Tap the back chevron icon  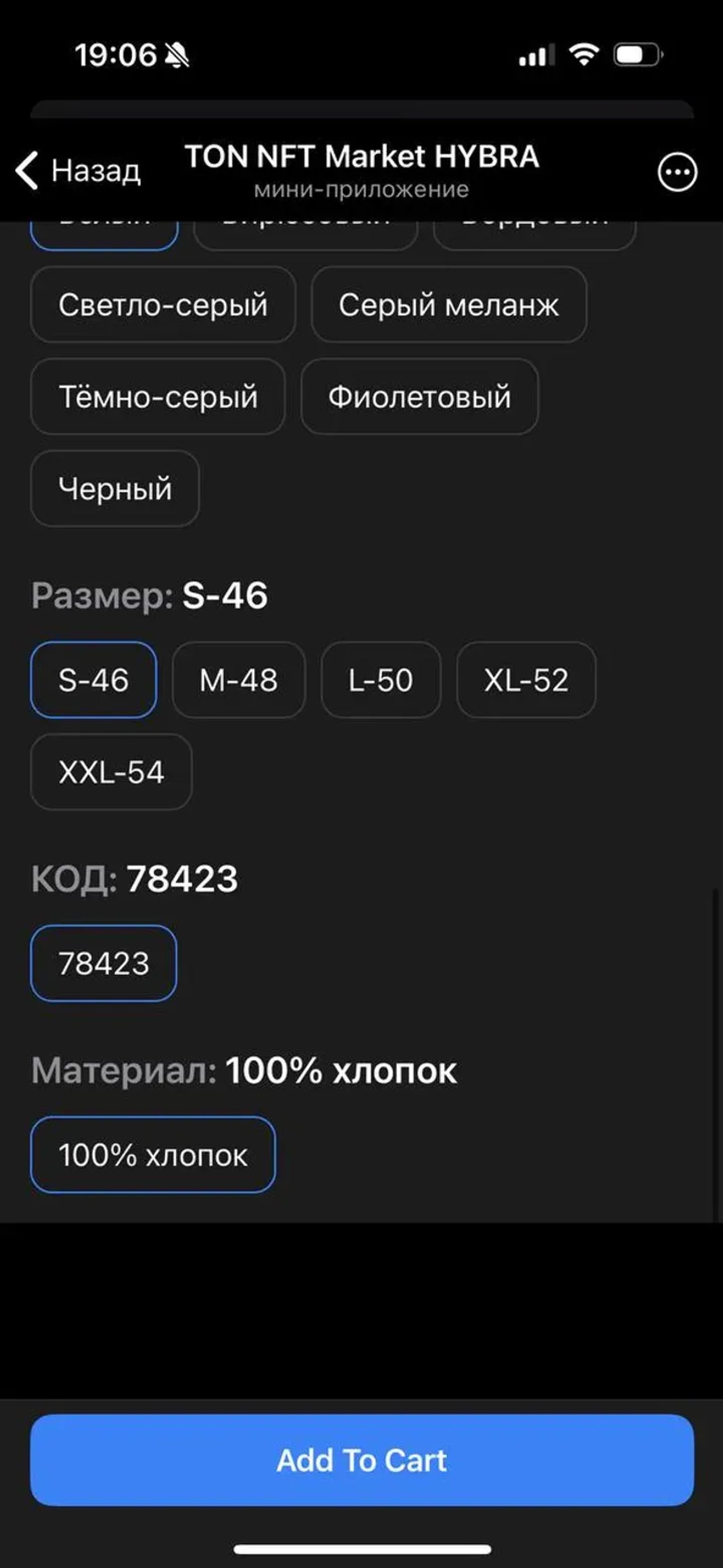pyautogui.click(x=26, y=171)
